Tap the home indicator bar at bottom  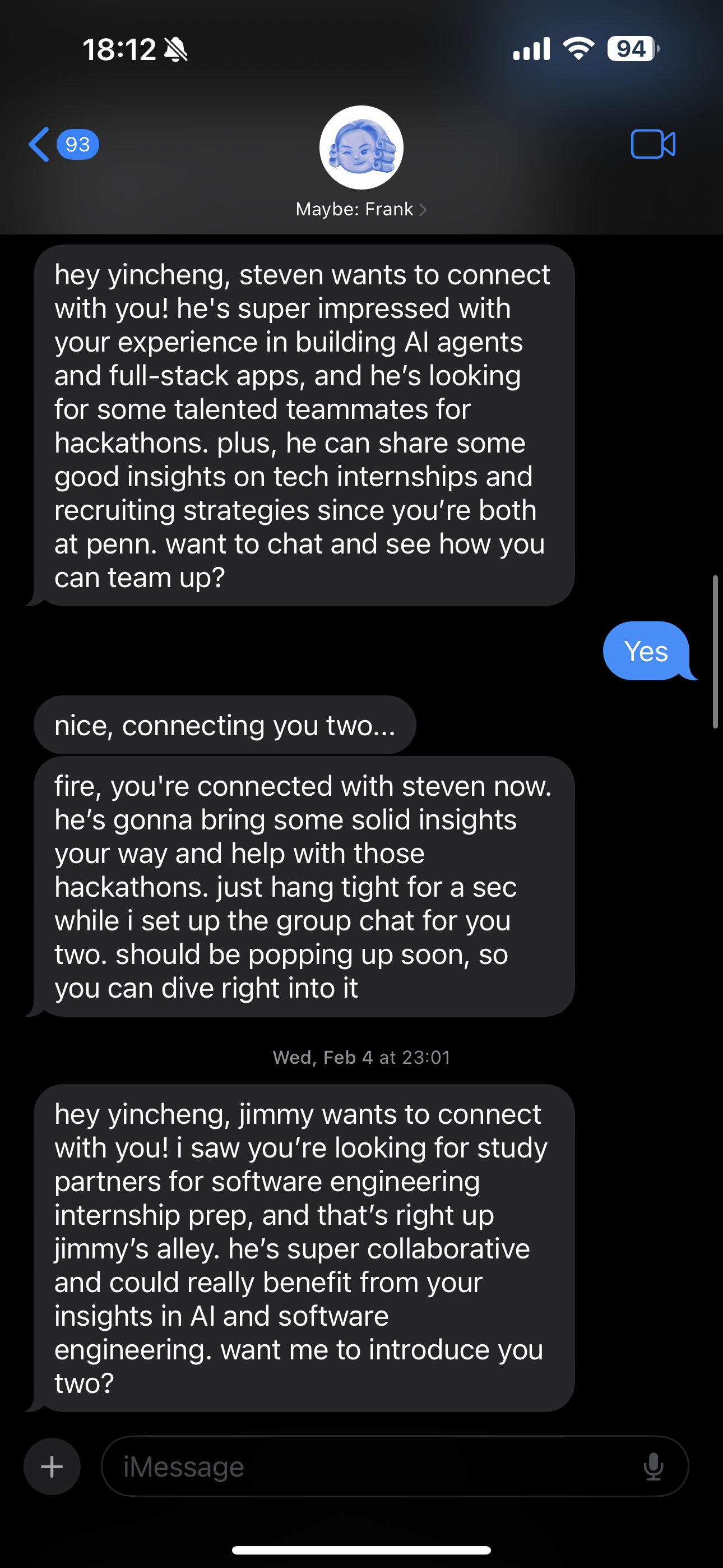(361, 1548)
